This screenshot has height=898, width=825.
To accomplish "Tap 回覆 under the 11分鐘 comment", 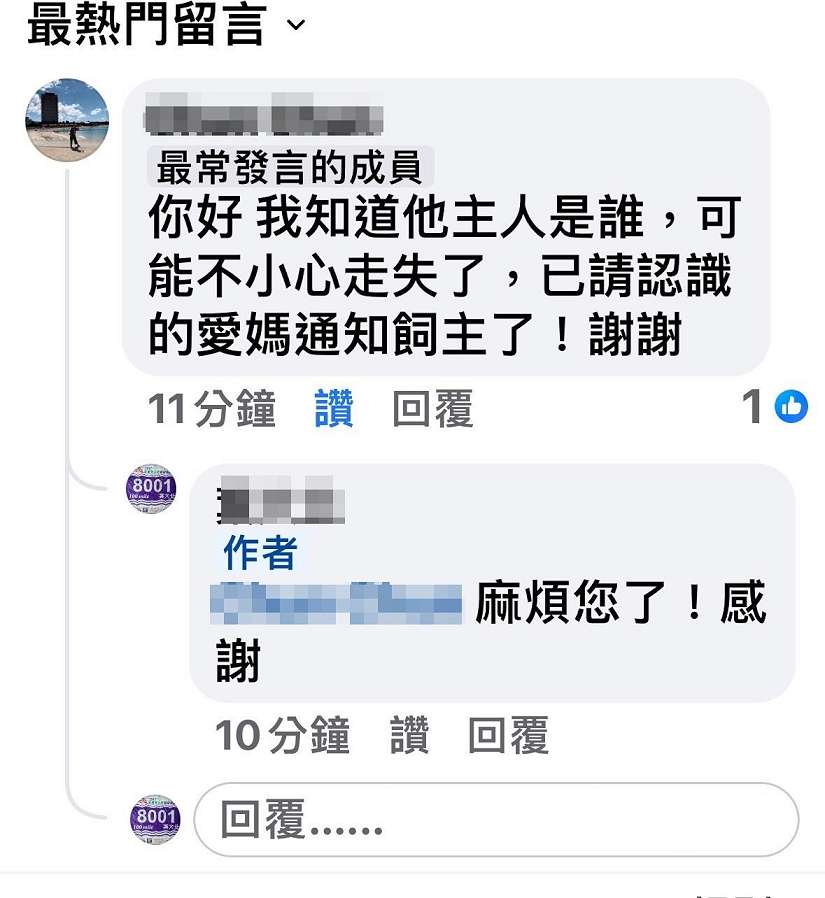I will click(432, 409).
